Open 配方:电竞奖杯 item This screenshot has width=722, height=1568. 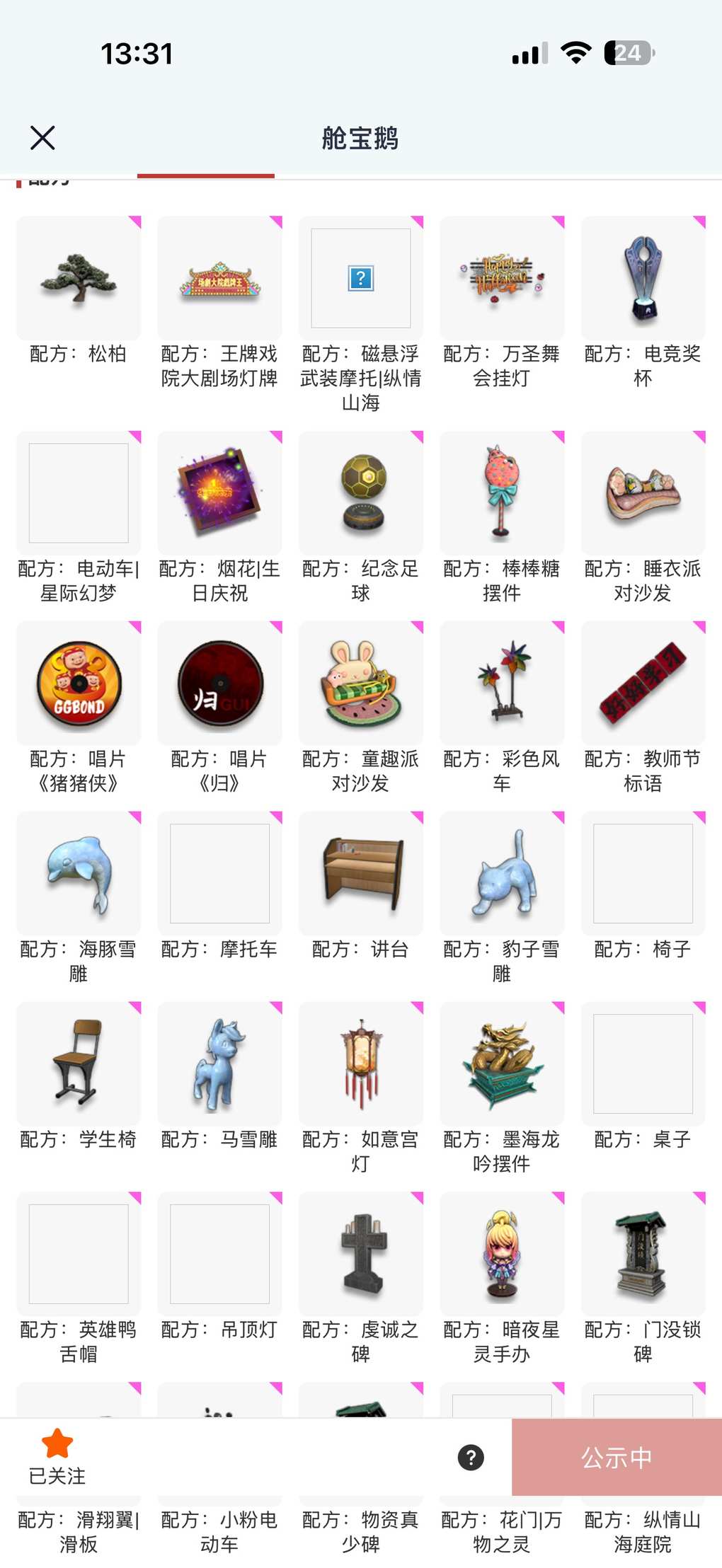643,279
